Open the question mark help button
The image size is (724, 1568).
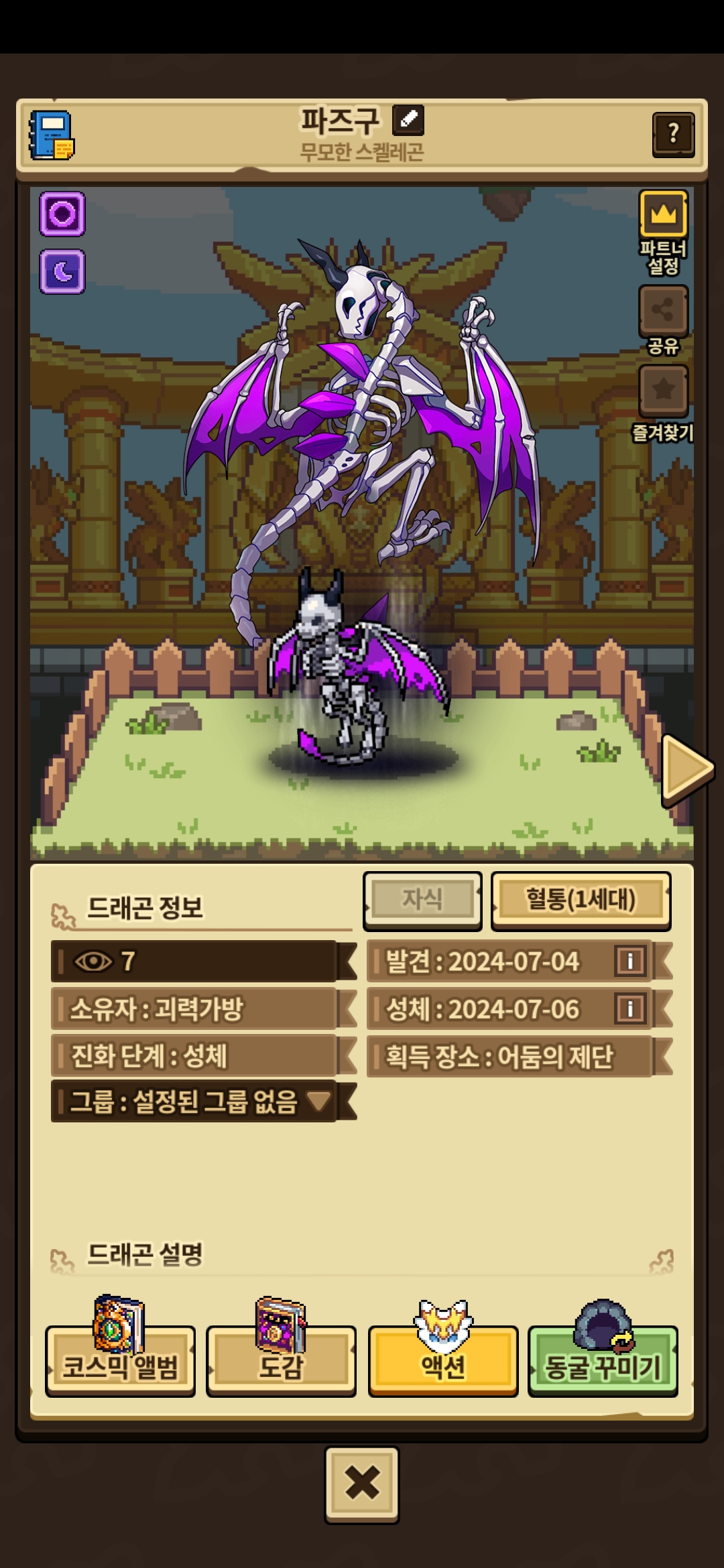(x=673, y=135)
